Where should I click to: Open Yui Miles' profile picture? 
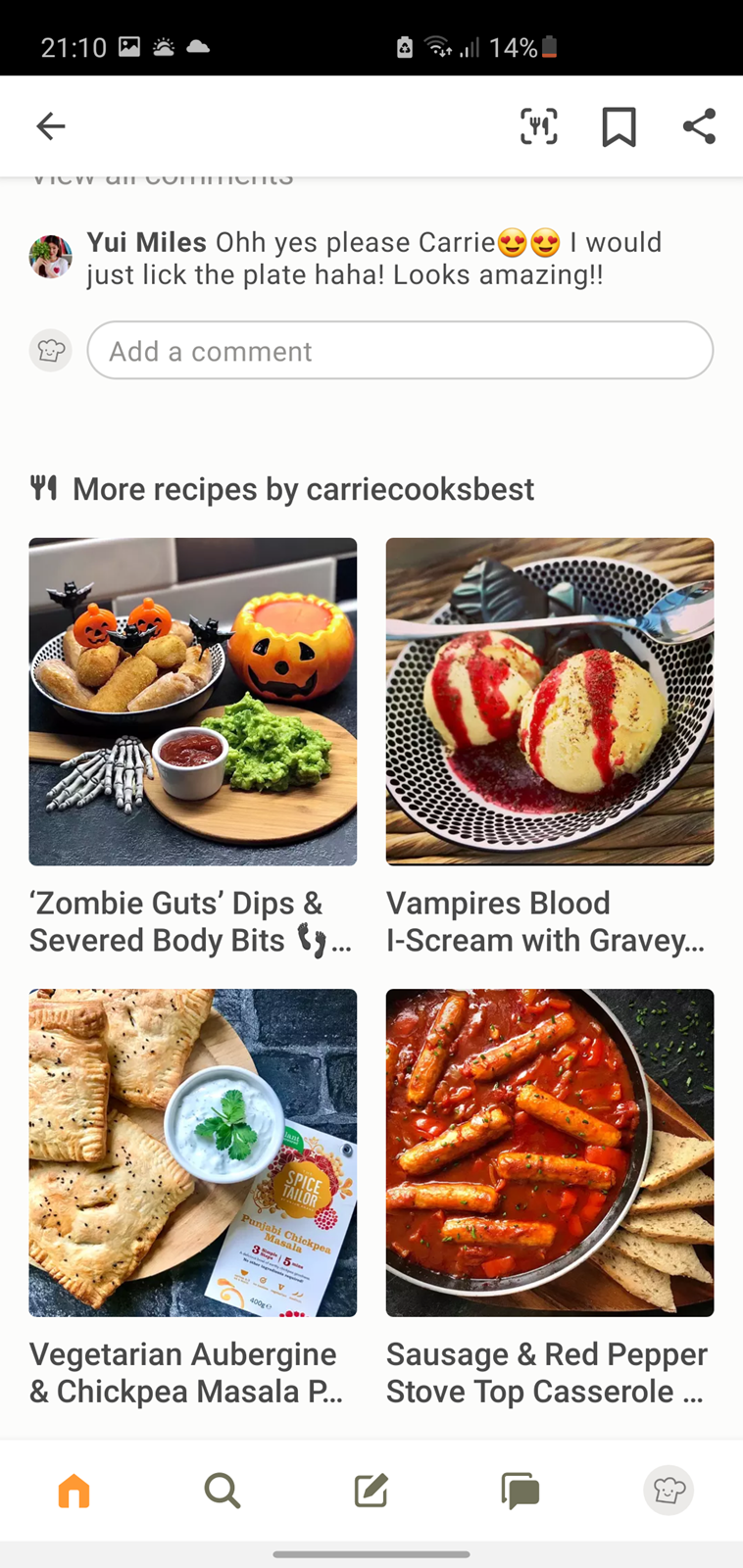50,257
